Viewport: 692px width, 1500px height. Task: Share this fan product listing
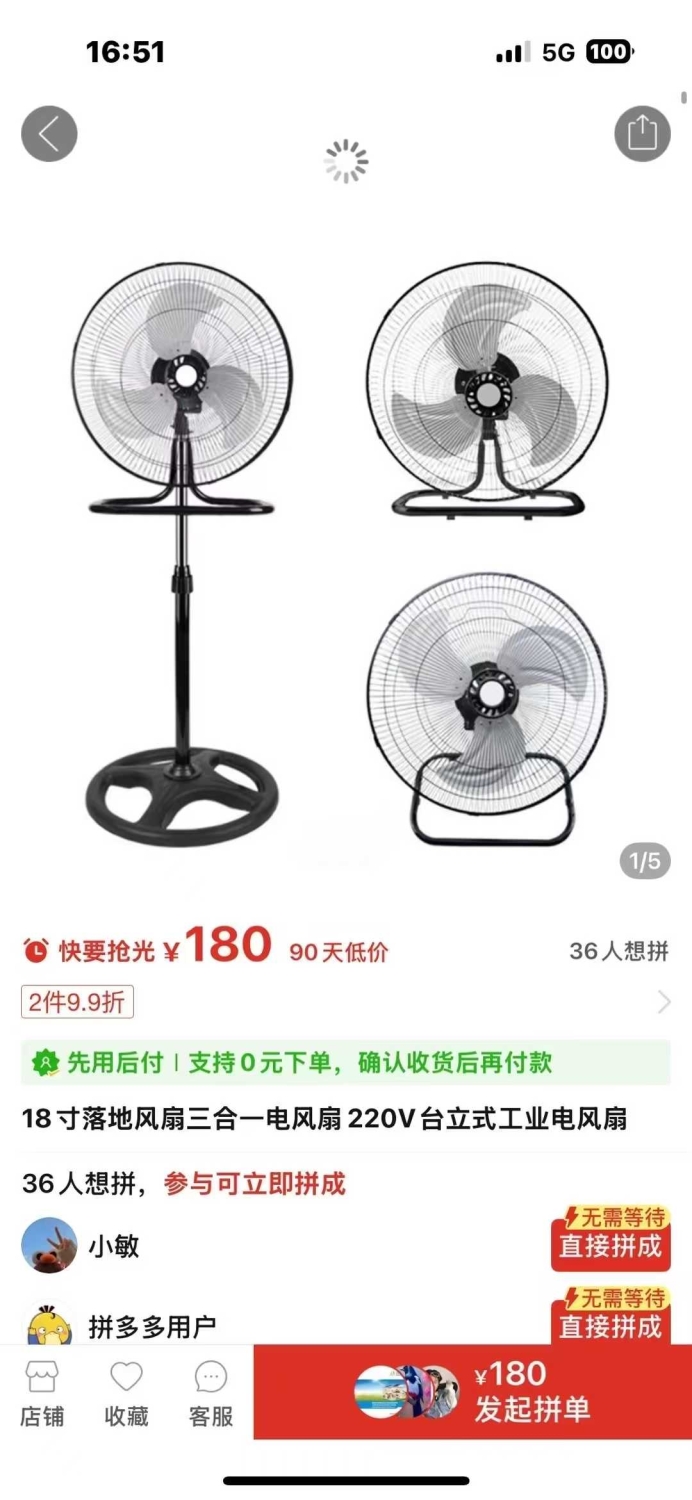pos(642,133)
